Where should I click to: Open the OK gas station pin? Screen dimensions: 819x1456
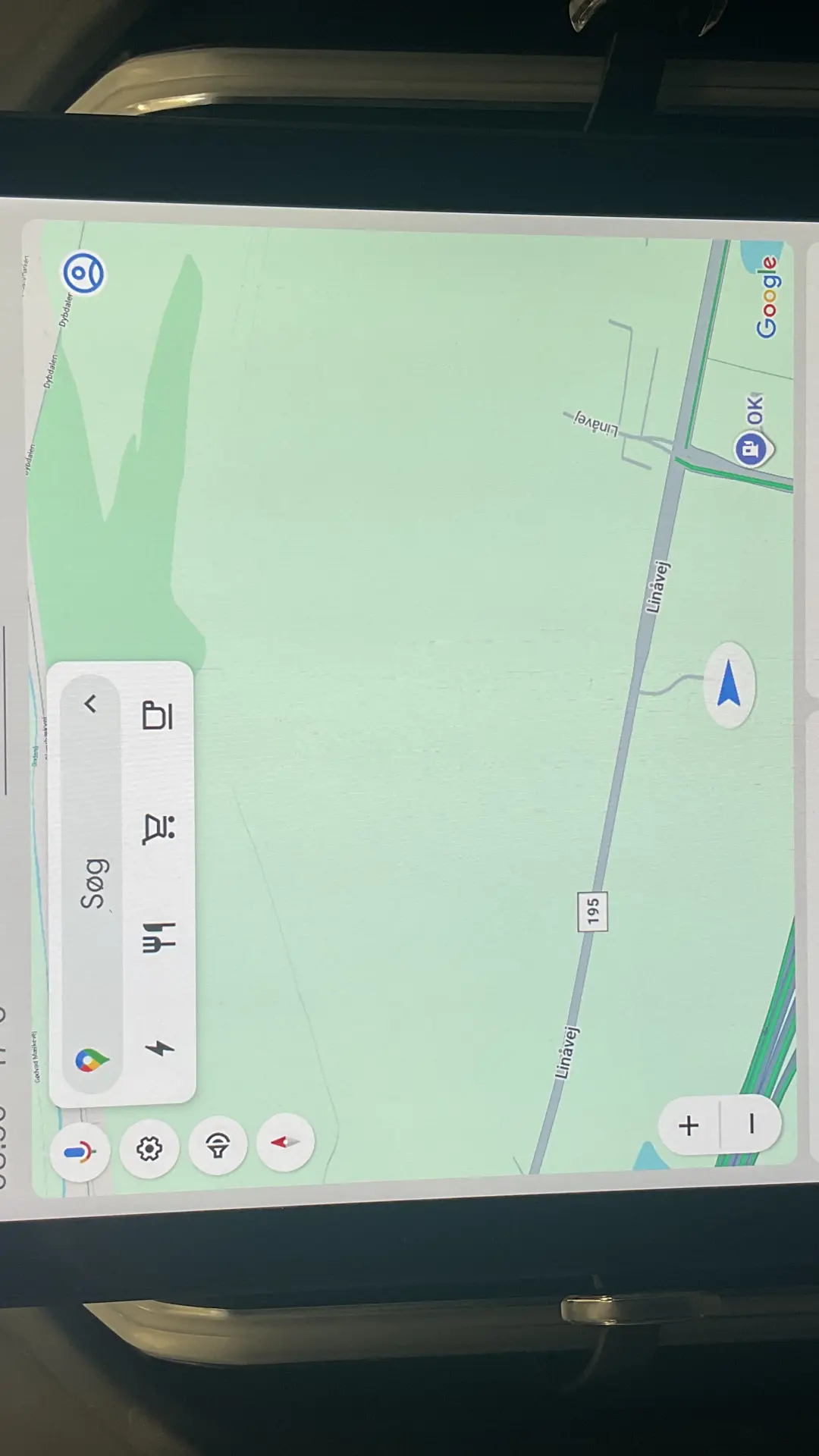pyautogui.click(x=752, y=448)
